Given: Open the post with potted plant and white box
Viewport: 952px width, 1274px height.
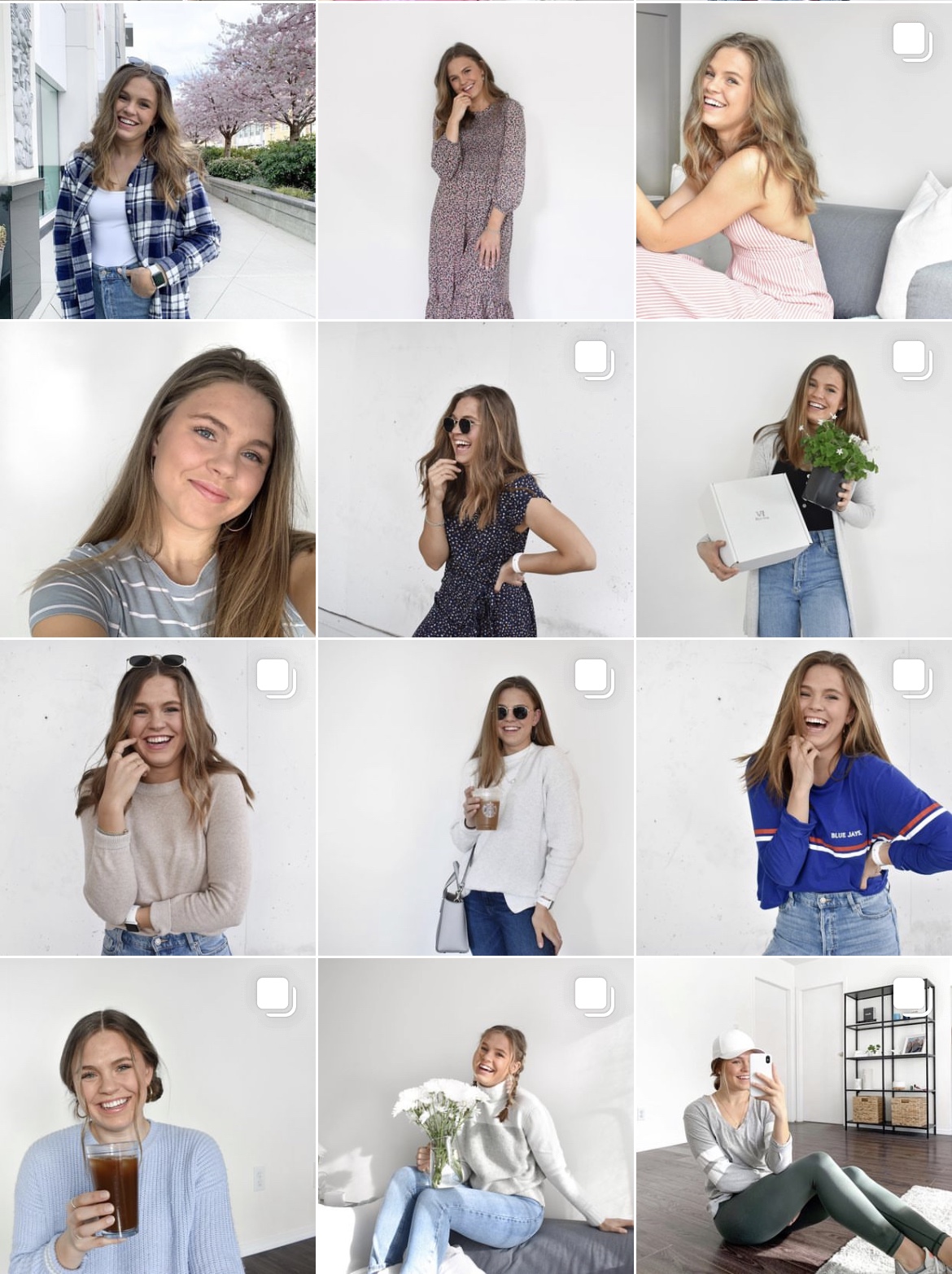Looking at the screenshot, I should [x=793, y=479].
